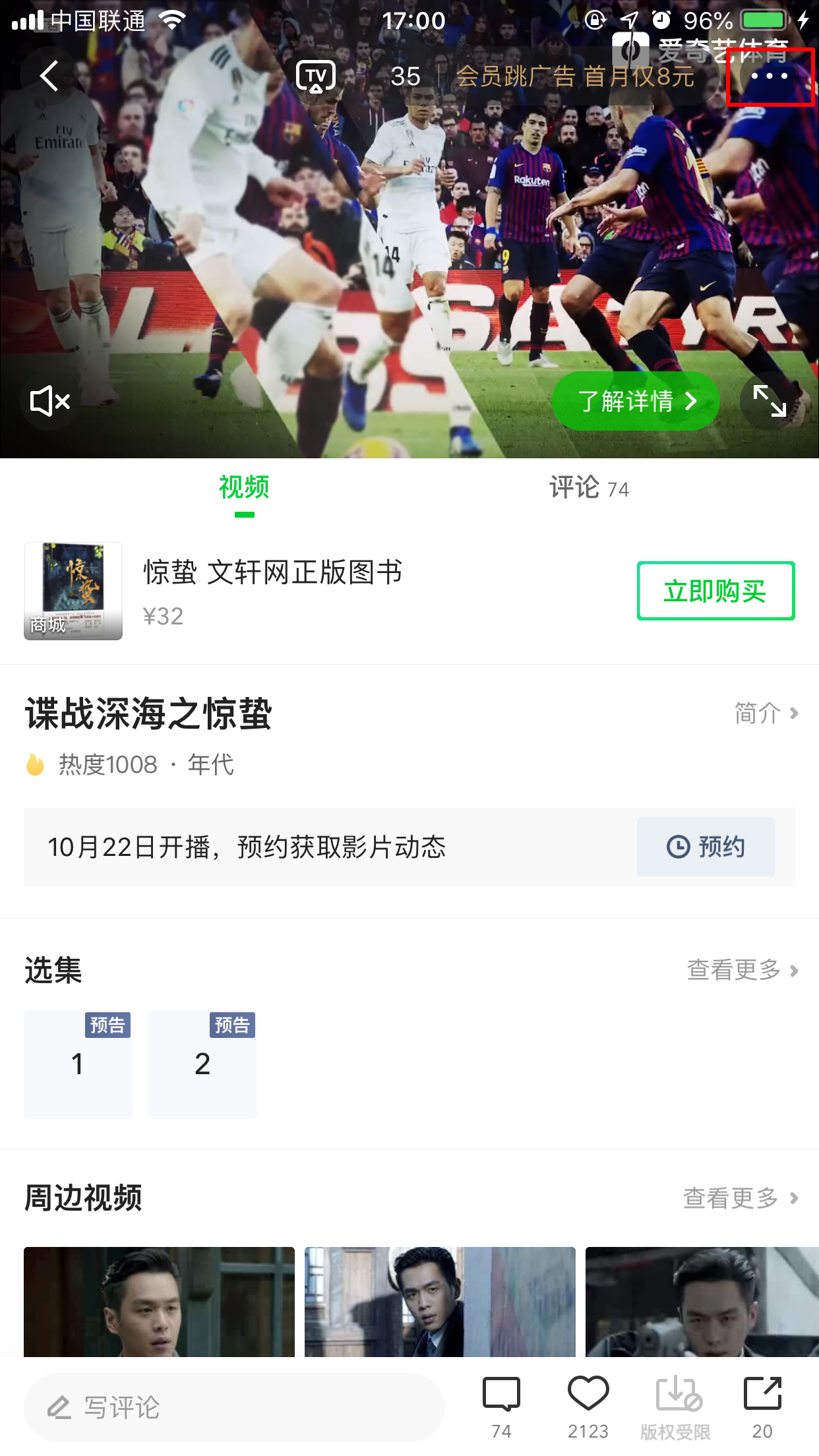Tap the green 了解详情 button
The width and height of the screenshot is (819, 1456).
click(x=635, y=400)
